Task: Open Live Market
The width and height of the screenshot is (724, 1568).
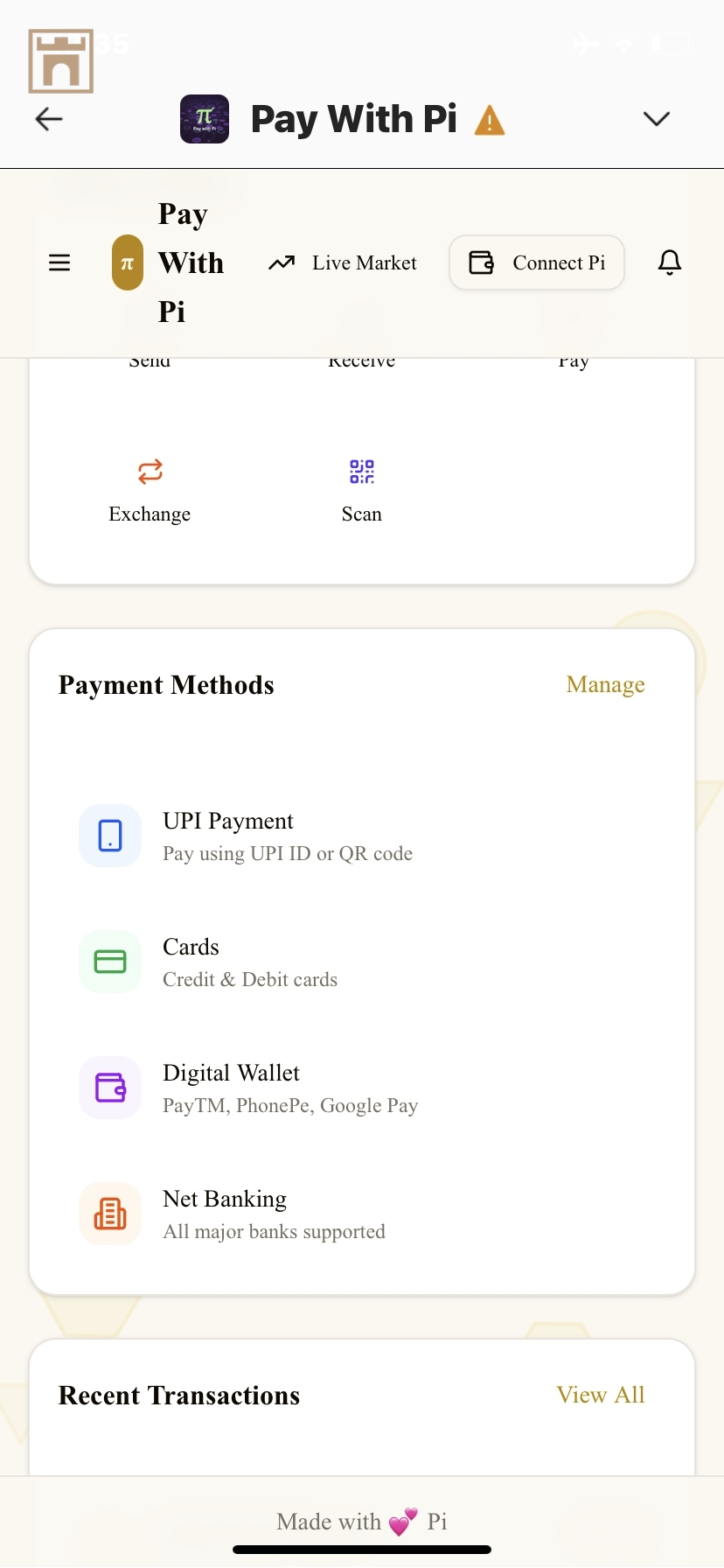Action: [x=344, y=262]
